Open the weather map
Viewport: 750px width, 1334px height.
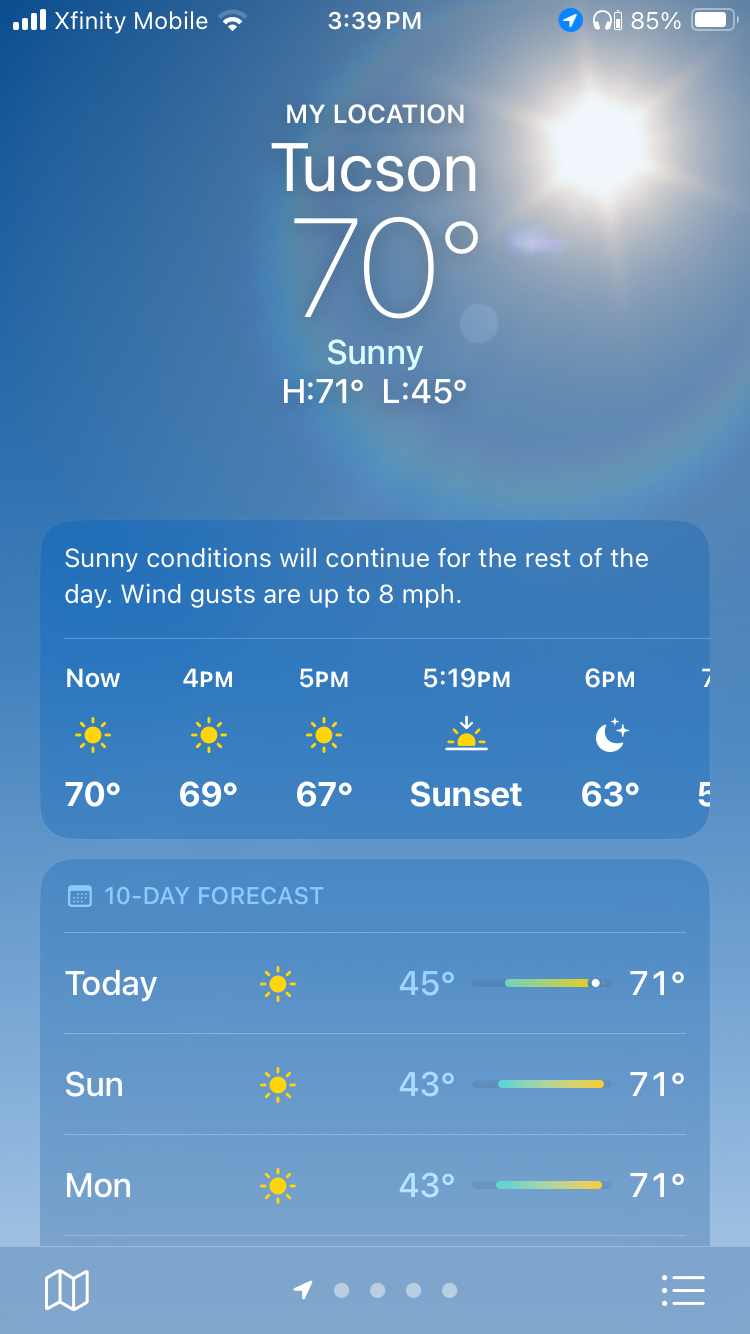pyautogui.click(x=67, y=1290)
